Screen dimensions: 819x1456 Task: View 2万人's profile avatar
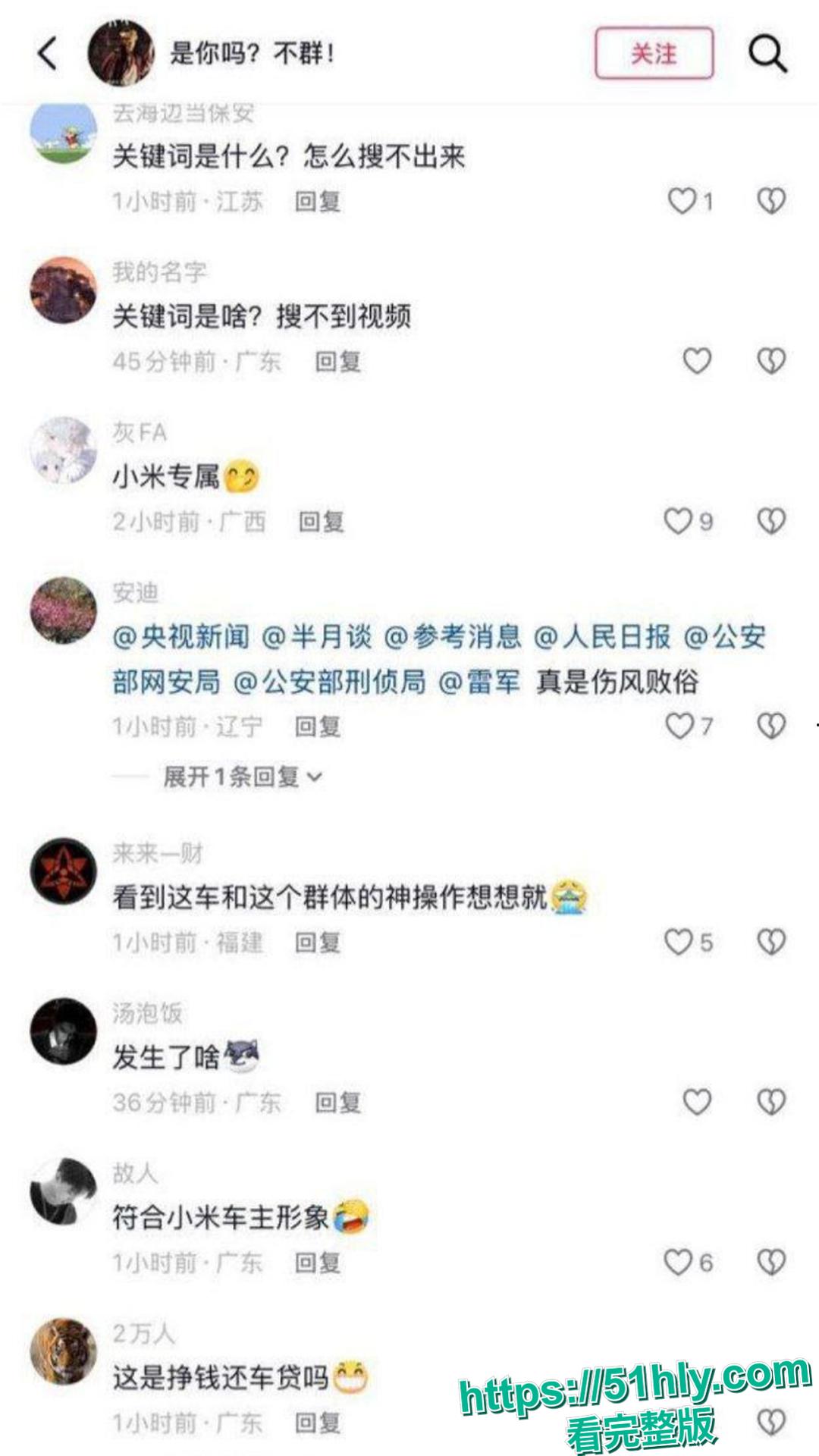click(64, 1351)
